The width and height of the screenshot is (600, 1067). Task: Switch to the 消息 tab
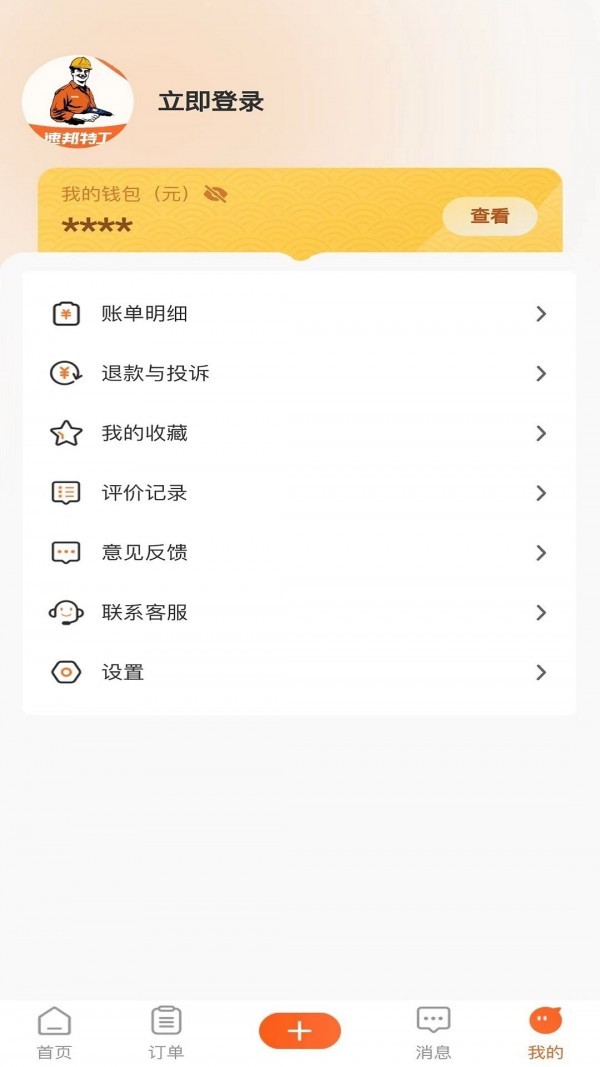pyautogui.click(x=433, y=1033)
